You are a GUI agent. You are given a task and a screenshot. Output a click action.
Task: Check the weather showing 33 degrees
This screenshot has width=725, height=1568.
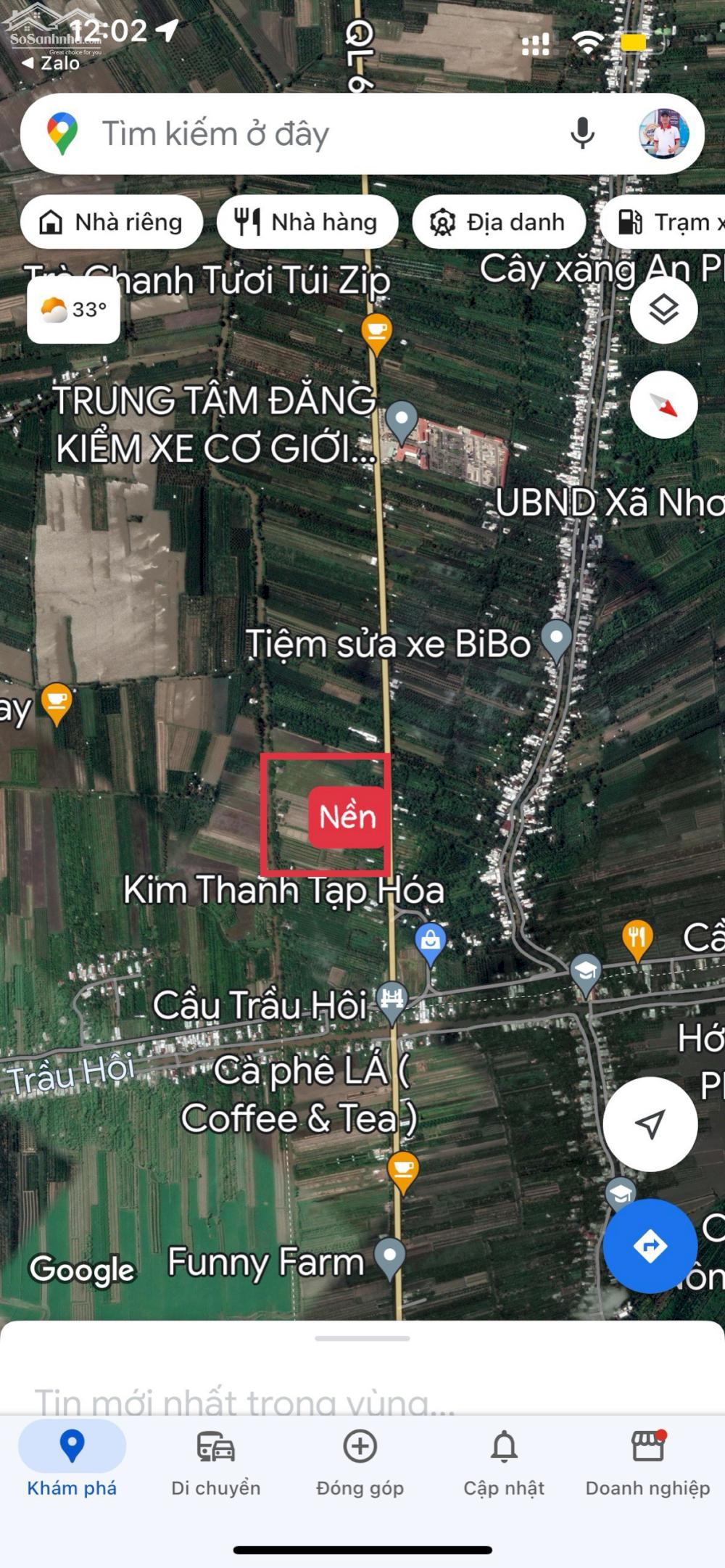[72, 309]
